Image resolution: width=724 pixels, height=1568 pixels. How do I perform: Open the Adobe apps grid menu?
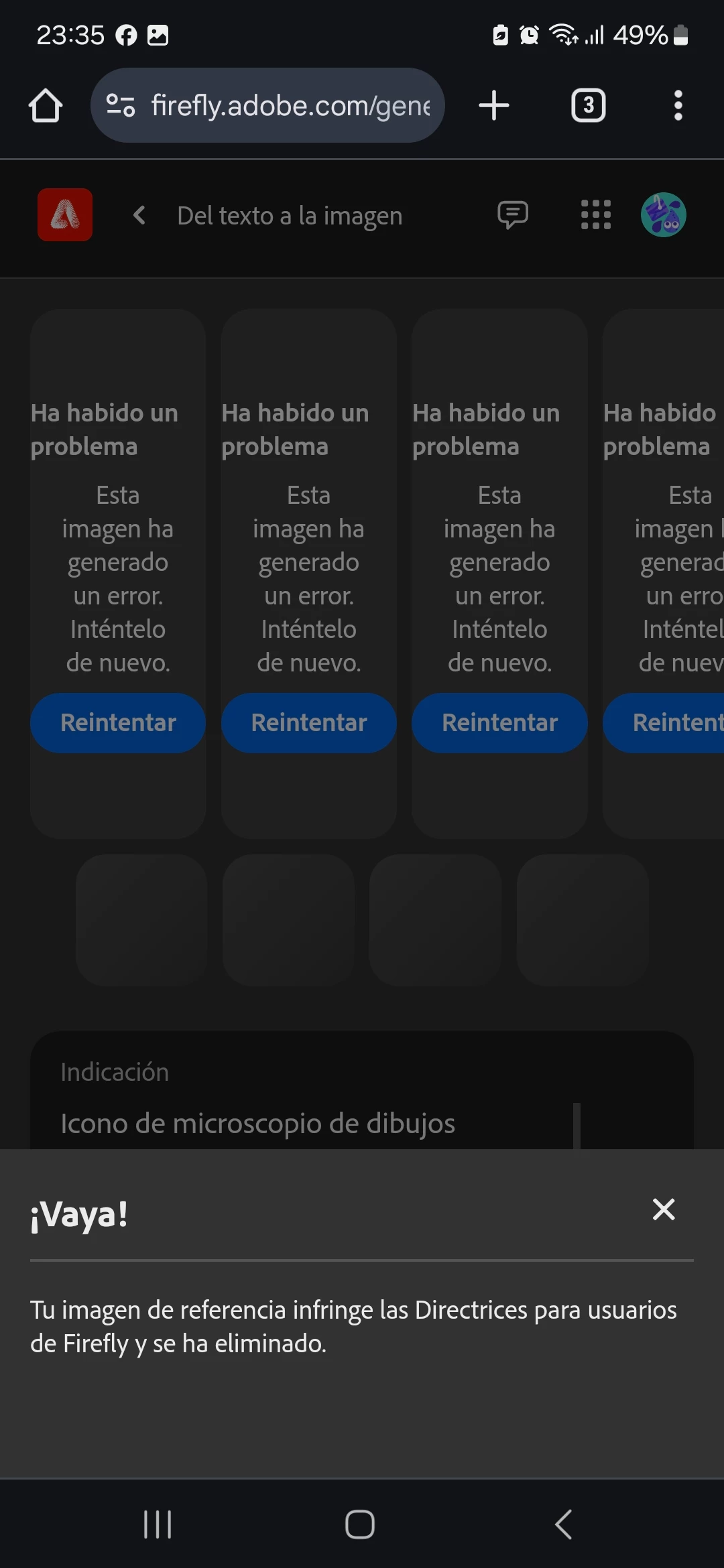(x=595, y=215)
